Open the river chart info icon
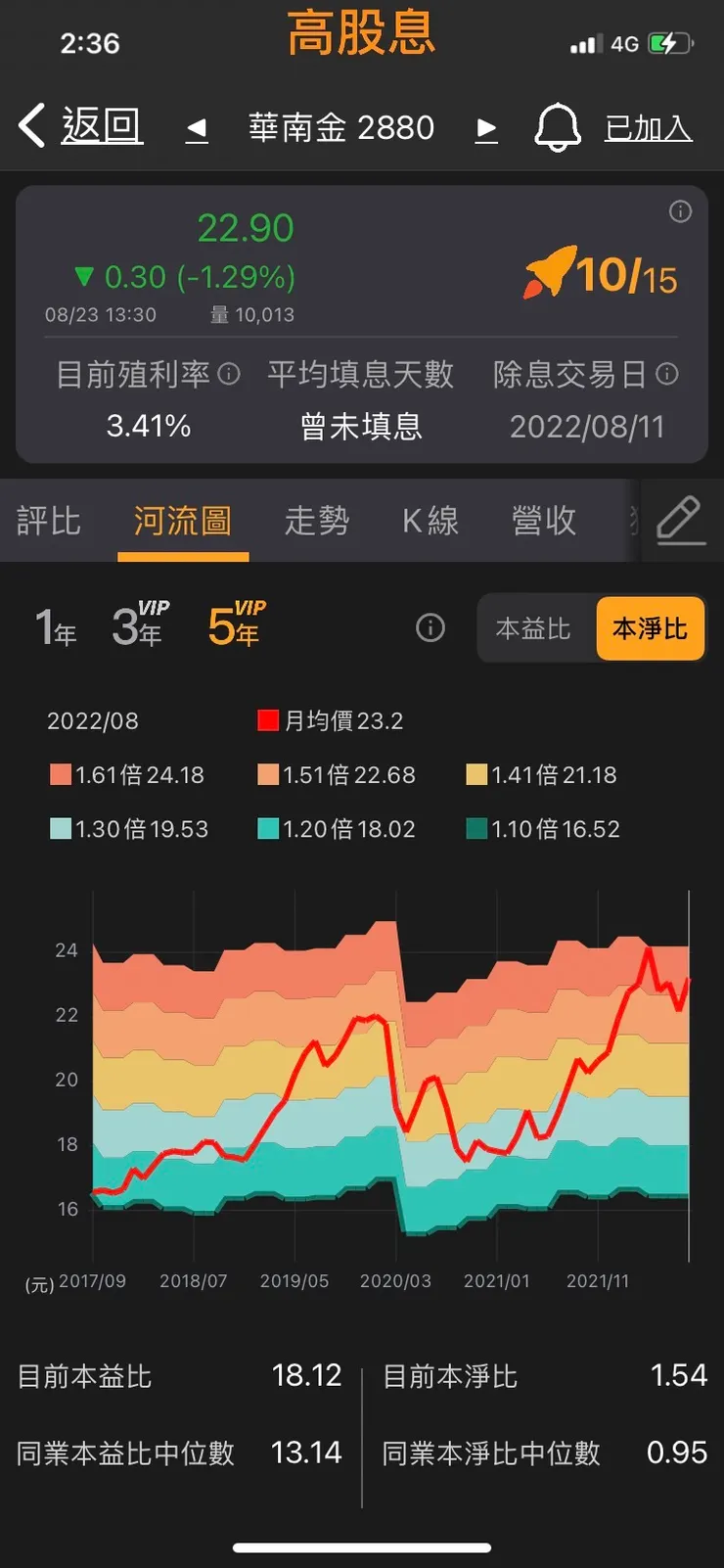Viewport: 724px width, 1568px height. (x=430, y=627)
